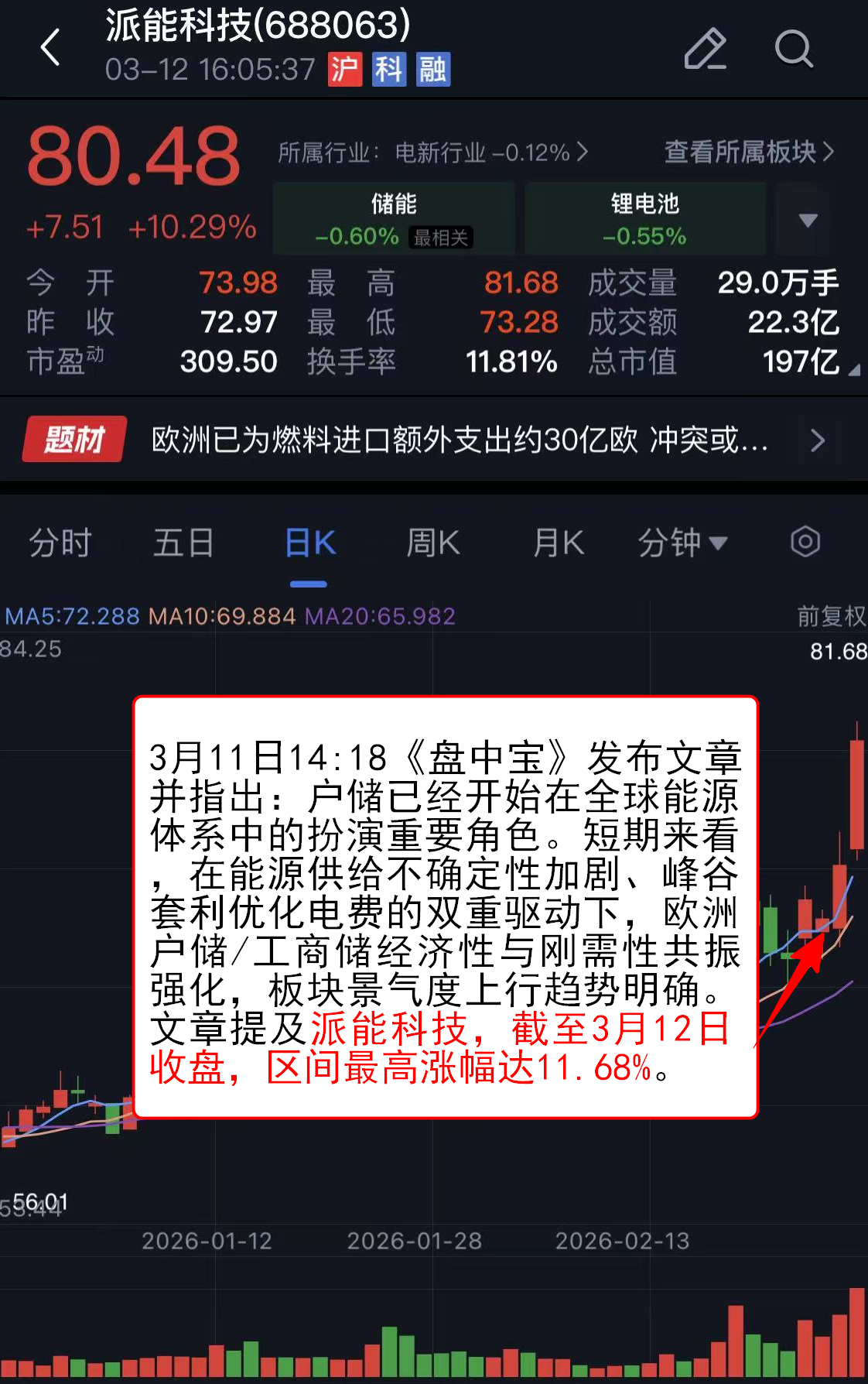868x1384 pixels.
Task: Change the 前复权 price adjustment mode
Action: click(831, 616)
